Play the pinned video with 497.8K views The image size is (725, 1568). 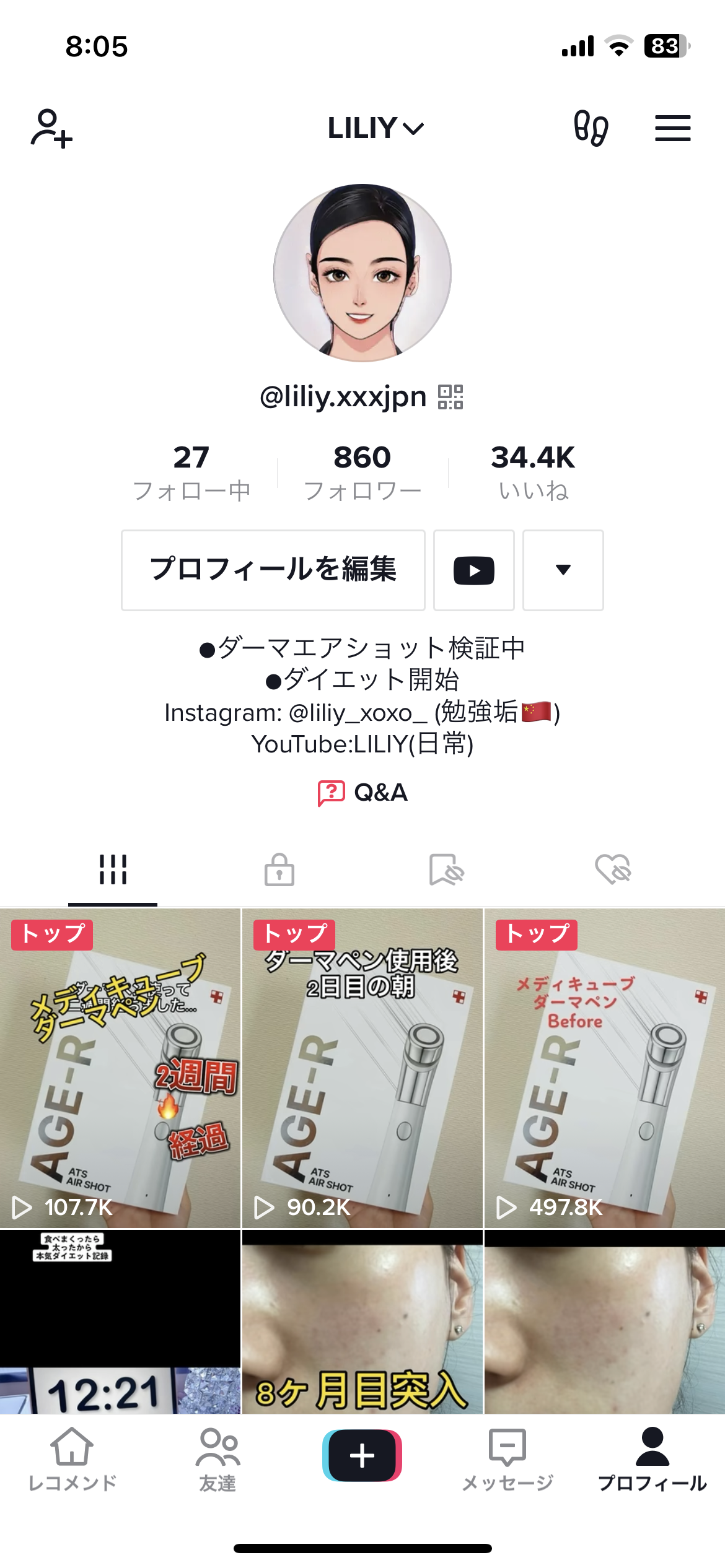(604, 1068)
